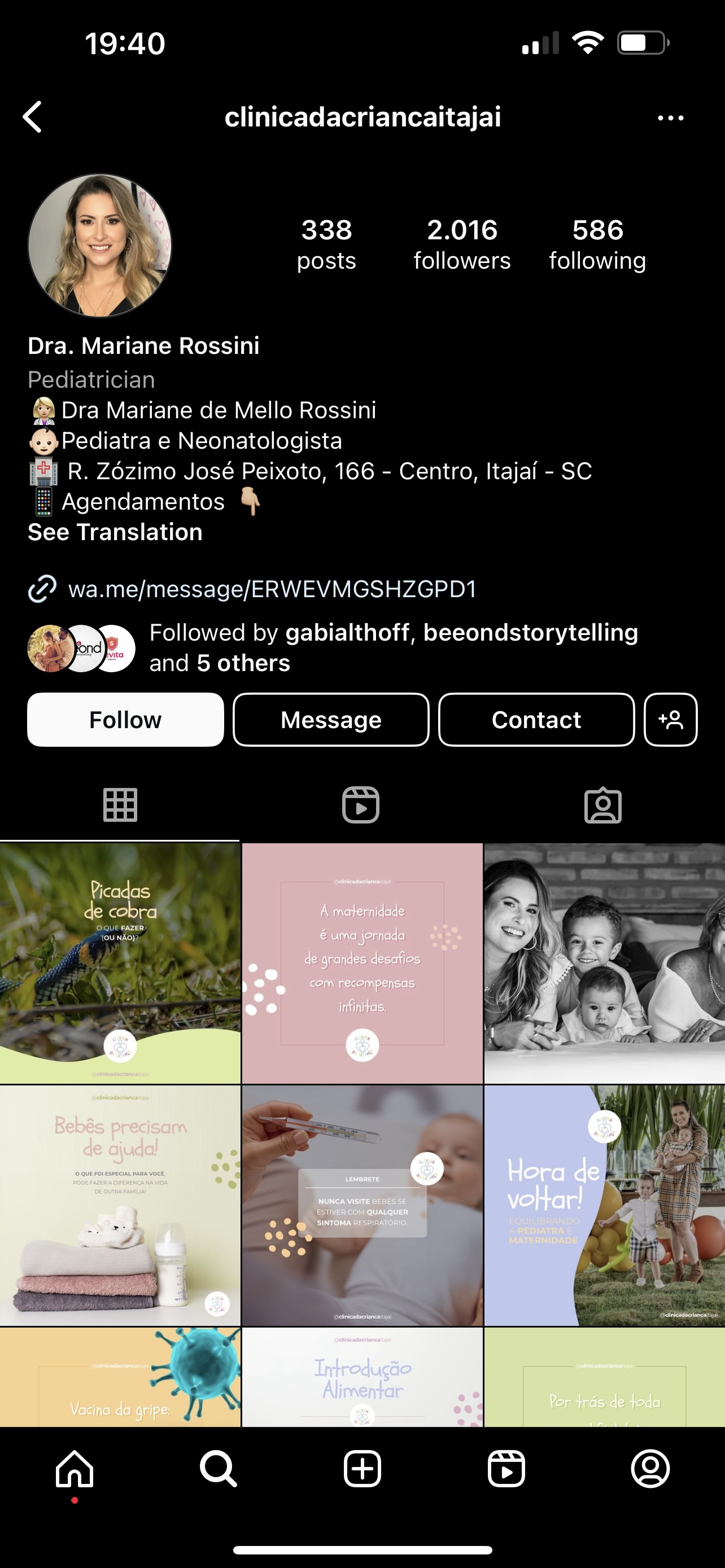Open the Bebês precisam de ajuda post
Image resolution: width=725 pixels, height=1568 pixels.
pyautogui.click(x=120, y=1205)
